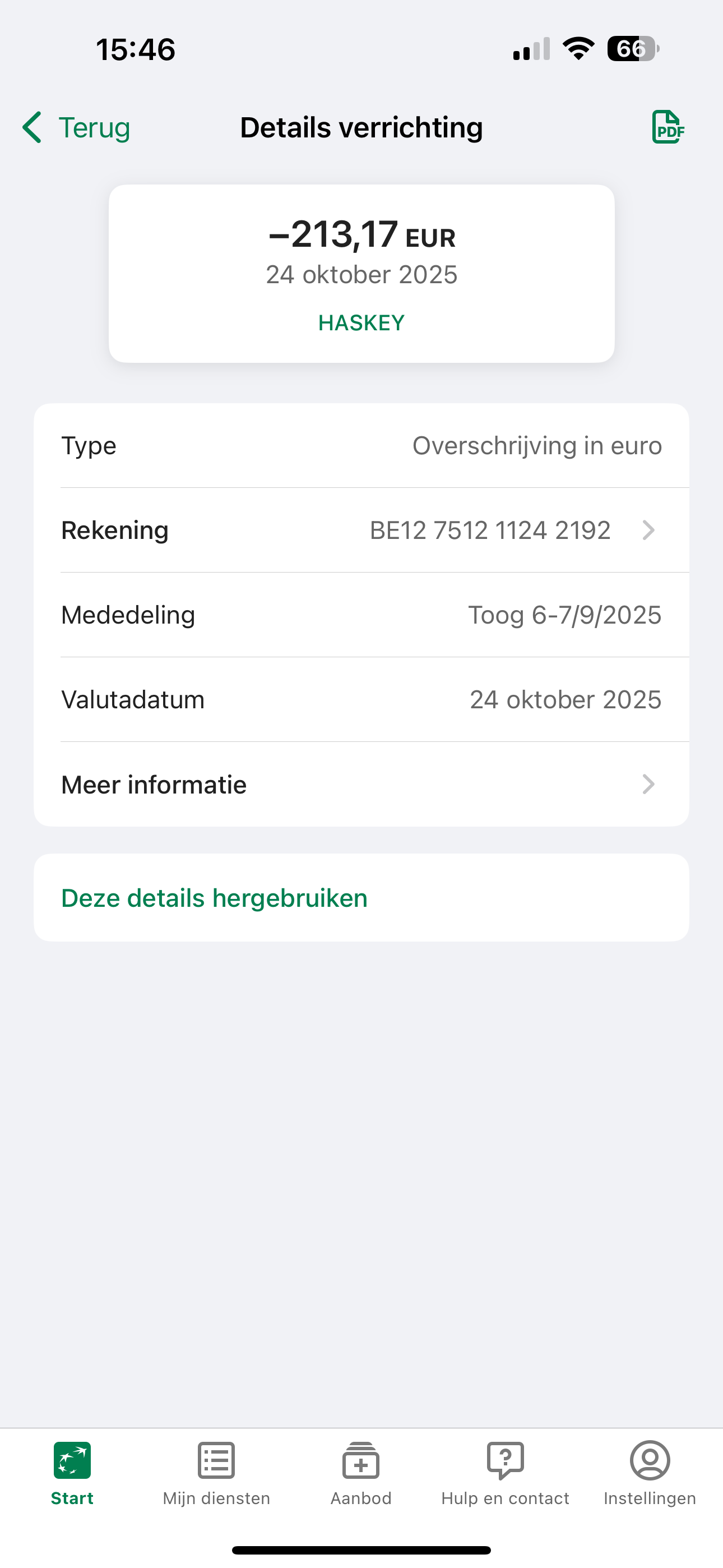Viewport: 723px width, 1568px height.
Task: Open Hulp en contact tab
Action: pyautogui.click(x=505, y=1472)
